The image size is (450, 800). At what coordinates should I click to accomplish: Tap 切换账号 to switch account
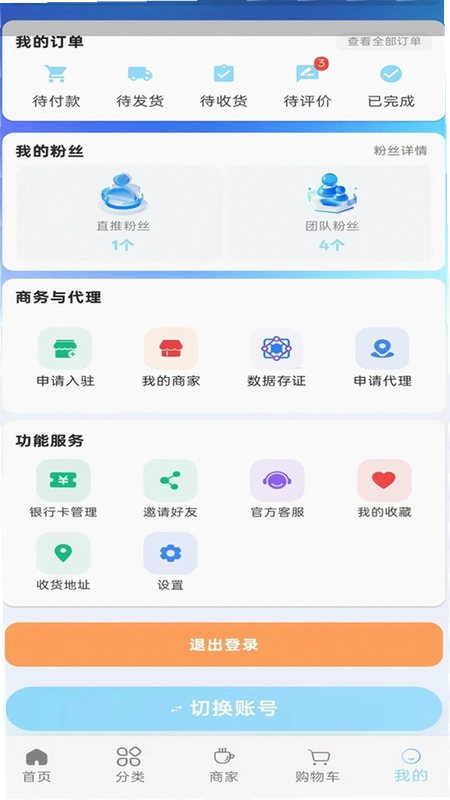(224, 709)
